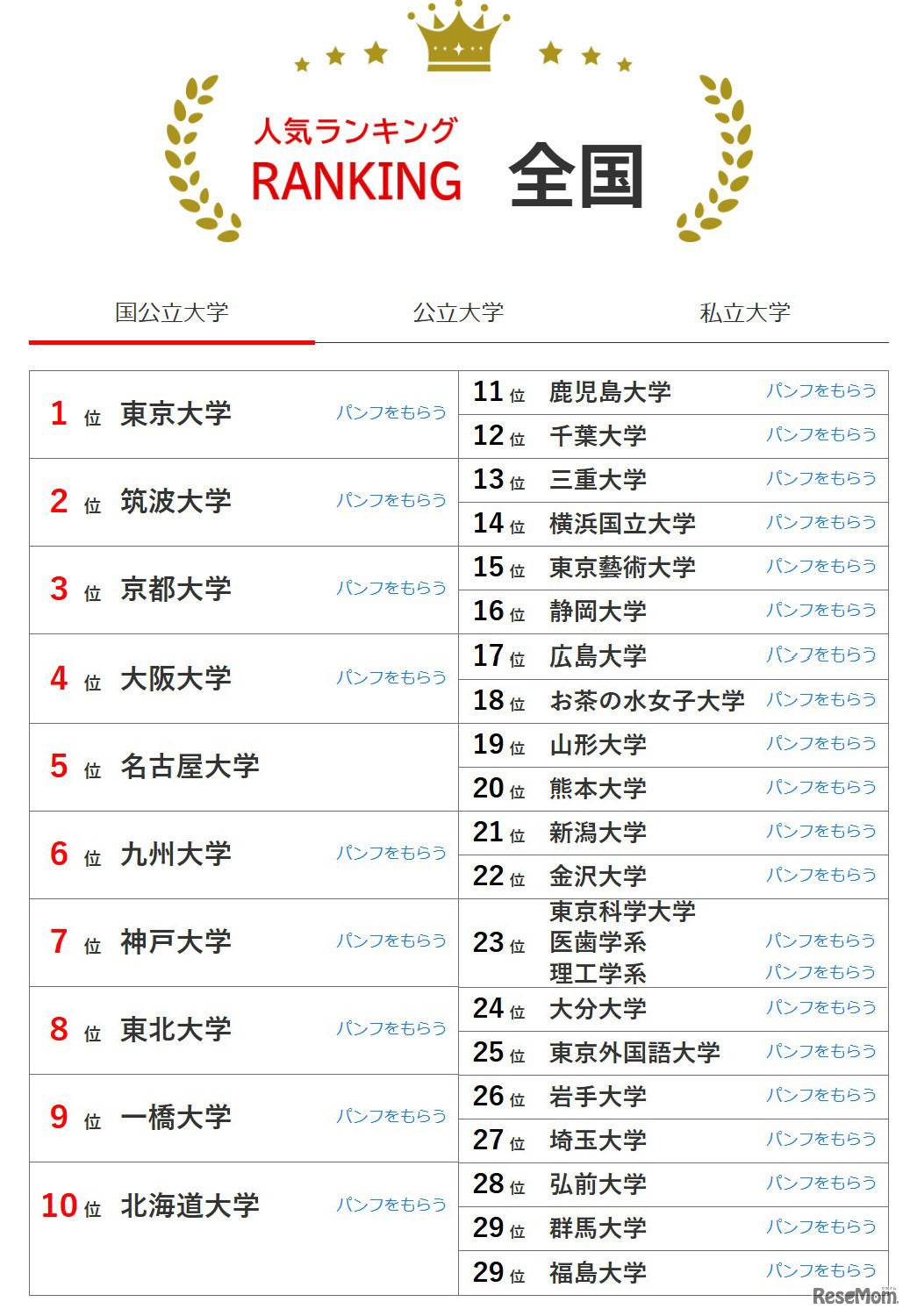Get the pamphlet for 横浜国立大学
Image resolution: width=910 pixels, height=1316 pixels.
pos(820,522)
